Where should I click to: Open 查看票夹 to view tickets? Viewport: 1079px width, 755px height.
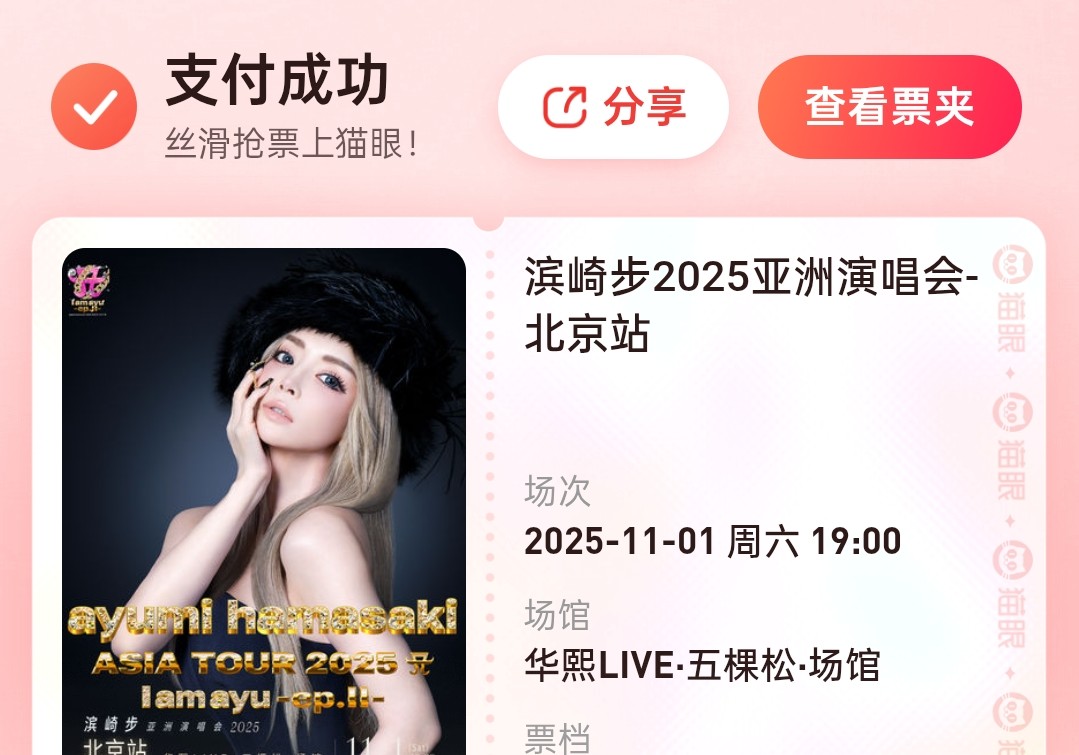pos(889,107)
